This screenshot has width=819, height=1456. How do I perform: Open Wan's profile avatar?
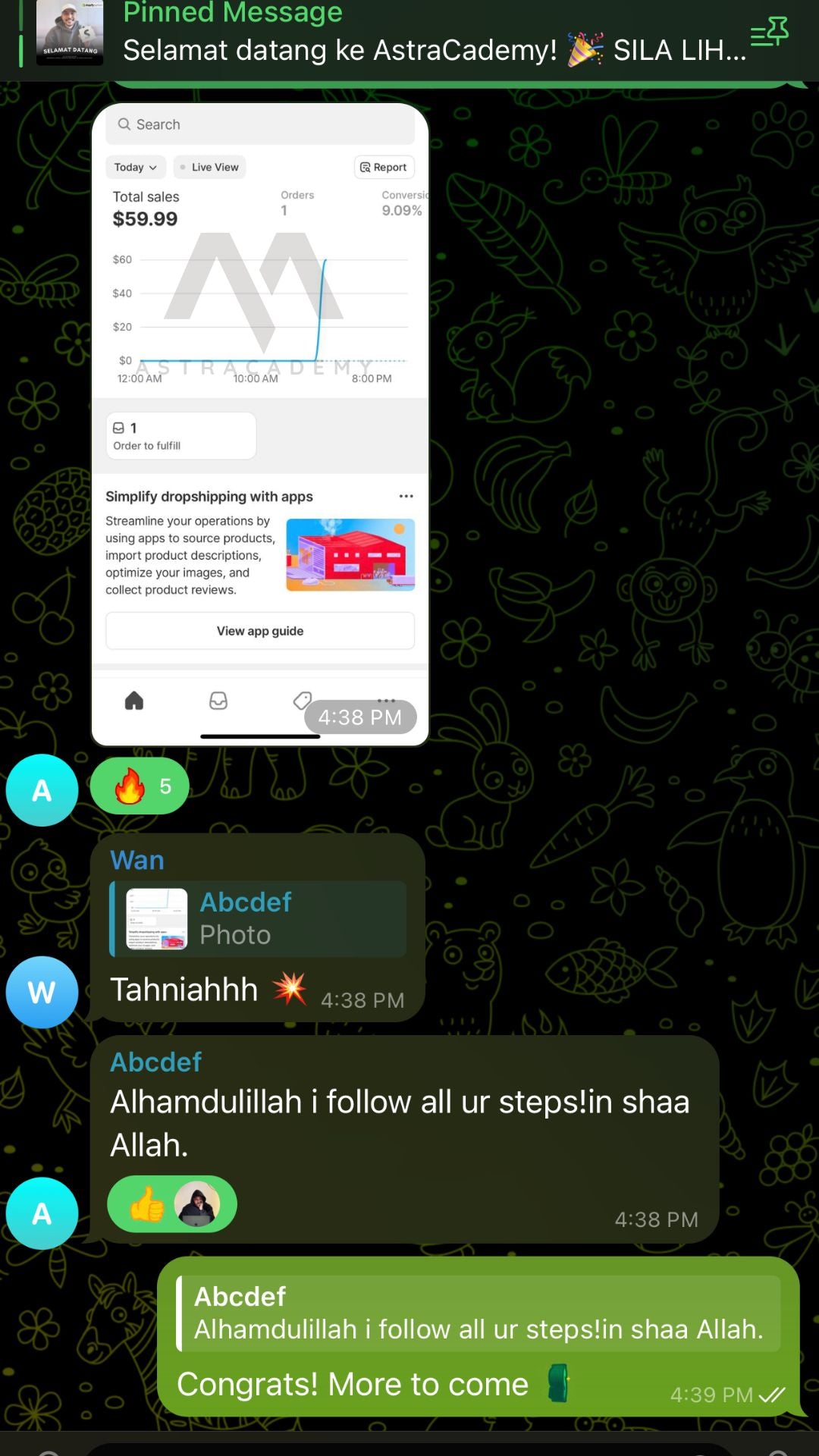click(42, 992)
